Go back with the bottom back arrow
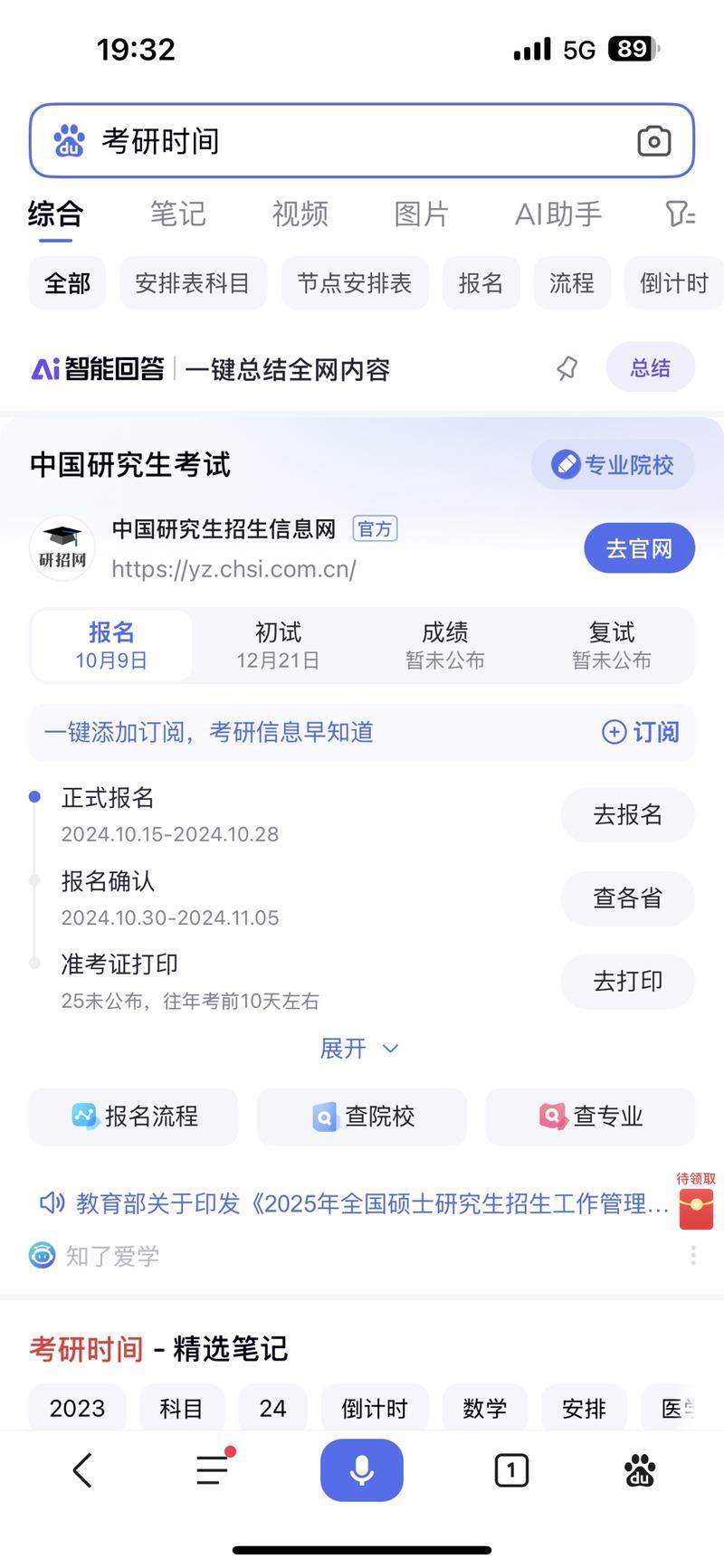The width and height of the screenshot is (724, 1568). tap(82, 1470)
